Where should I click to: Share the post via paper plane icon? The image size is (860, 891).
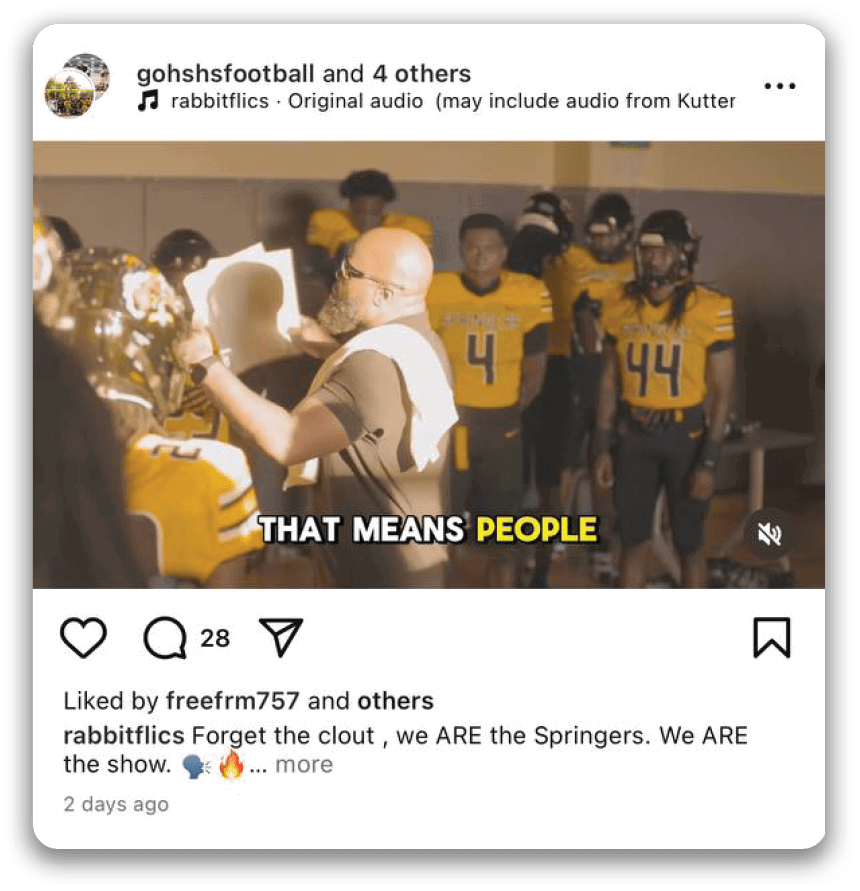click(280, 637)
